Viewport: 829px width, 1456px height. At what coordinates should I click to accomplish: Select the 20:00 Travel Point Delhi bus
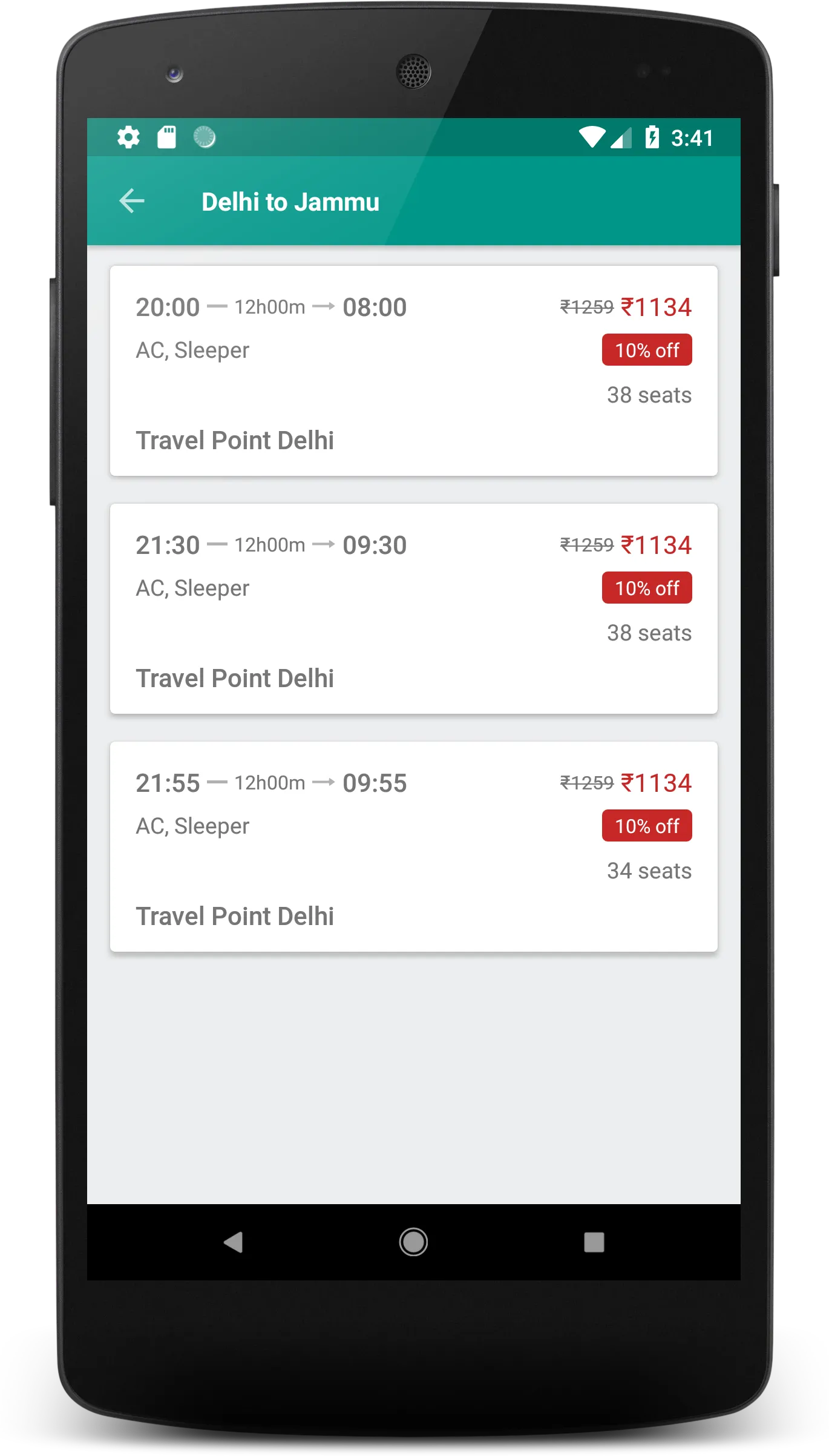pyautogui.click(x=414, y=371)
